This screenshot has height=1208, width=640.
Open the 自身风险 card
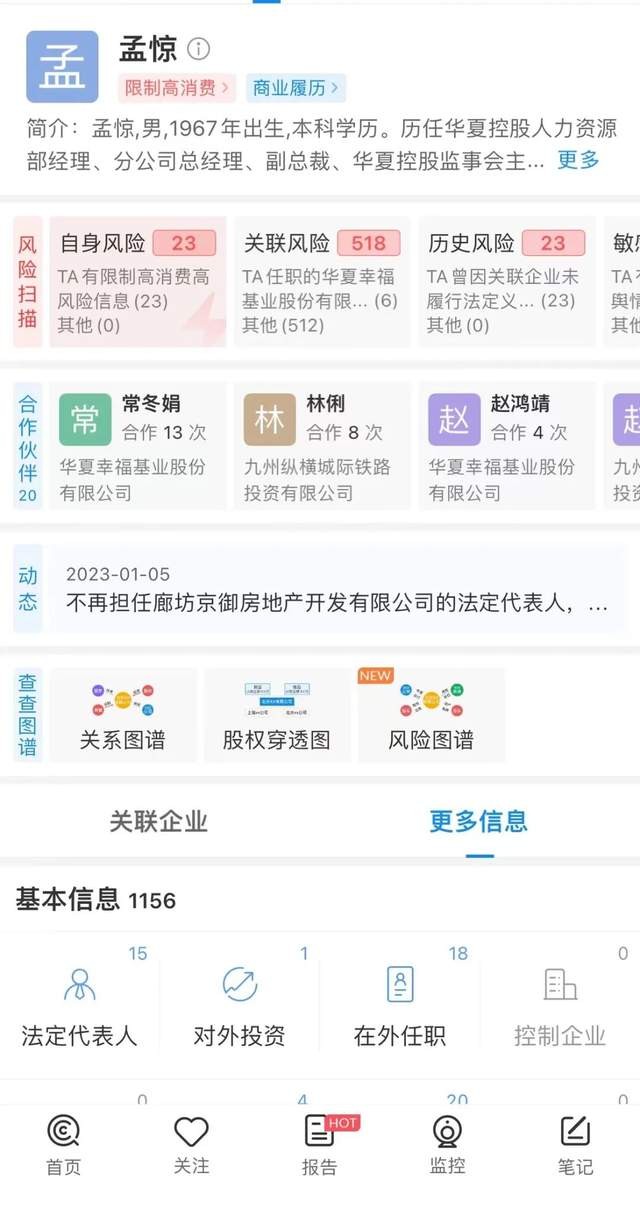click(x=138, y=282)
